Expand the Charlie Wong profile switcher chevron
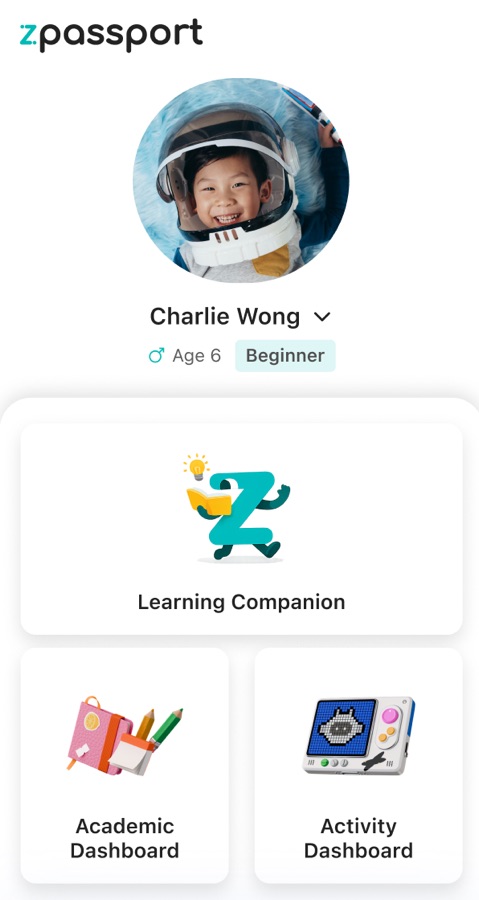 click(323, 317)
